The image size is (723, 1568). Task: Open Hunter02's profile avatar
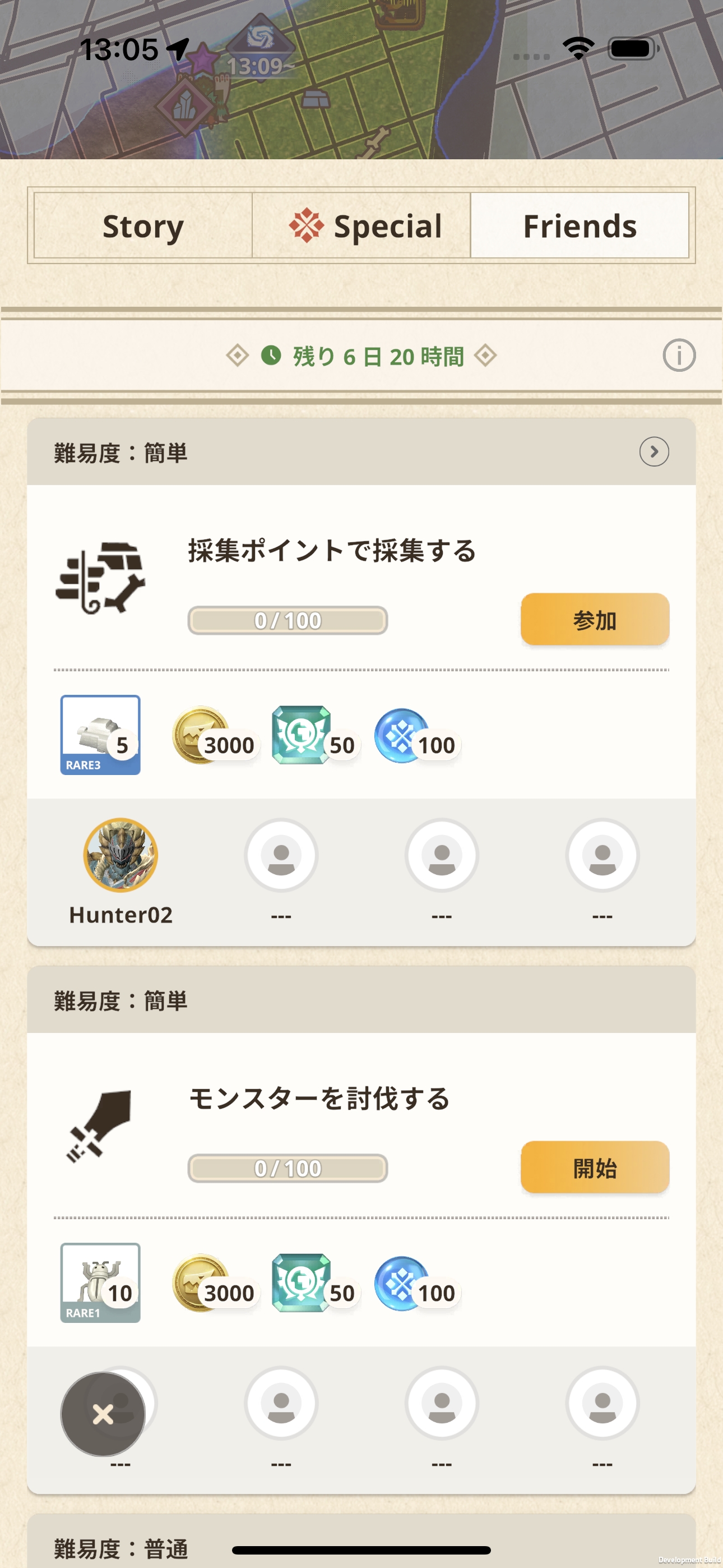pos(121,855)
